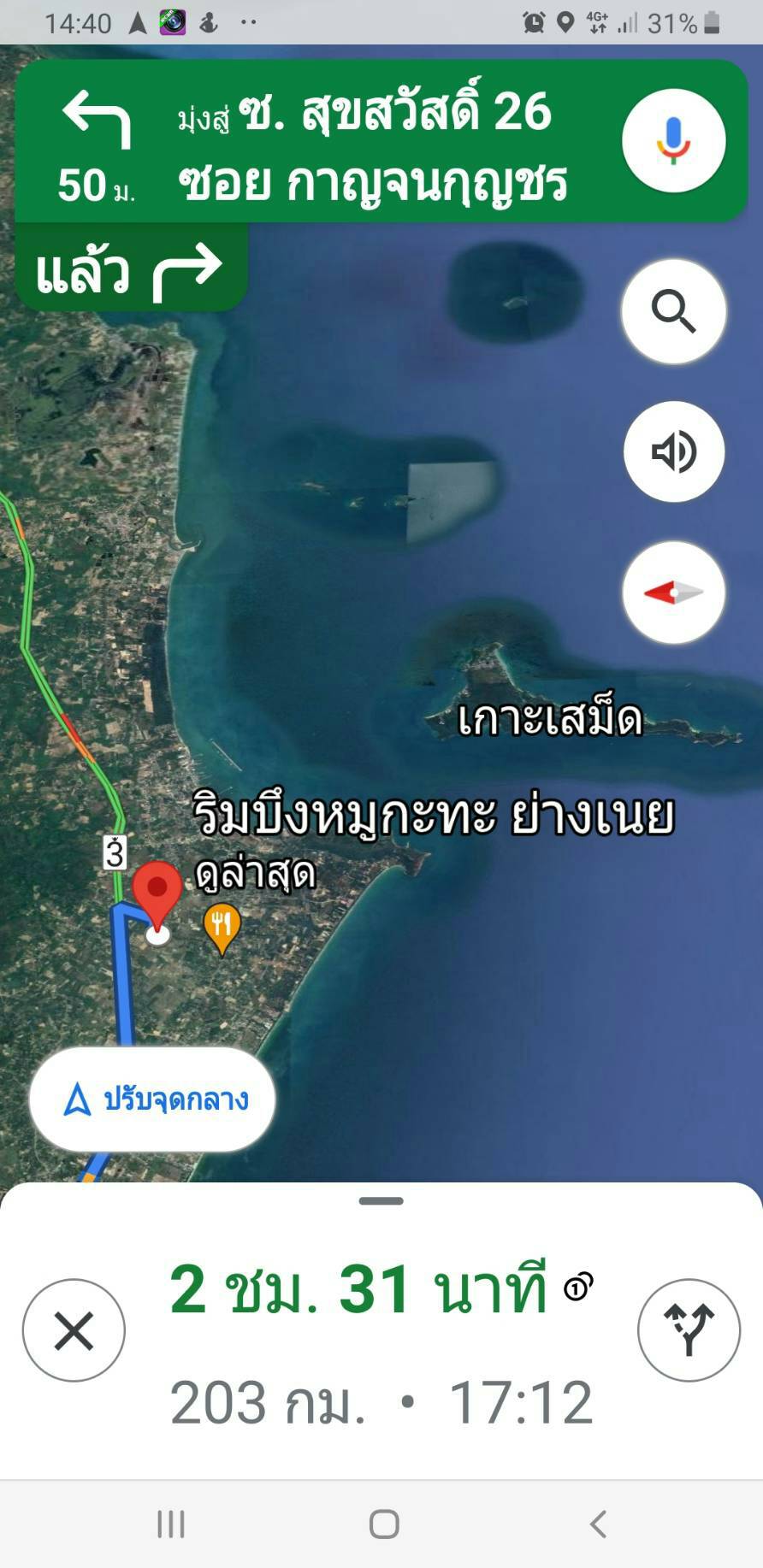Tap the แล้ว next turn preview

pyautogui.click(x=131, y=268)
